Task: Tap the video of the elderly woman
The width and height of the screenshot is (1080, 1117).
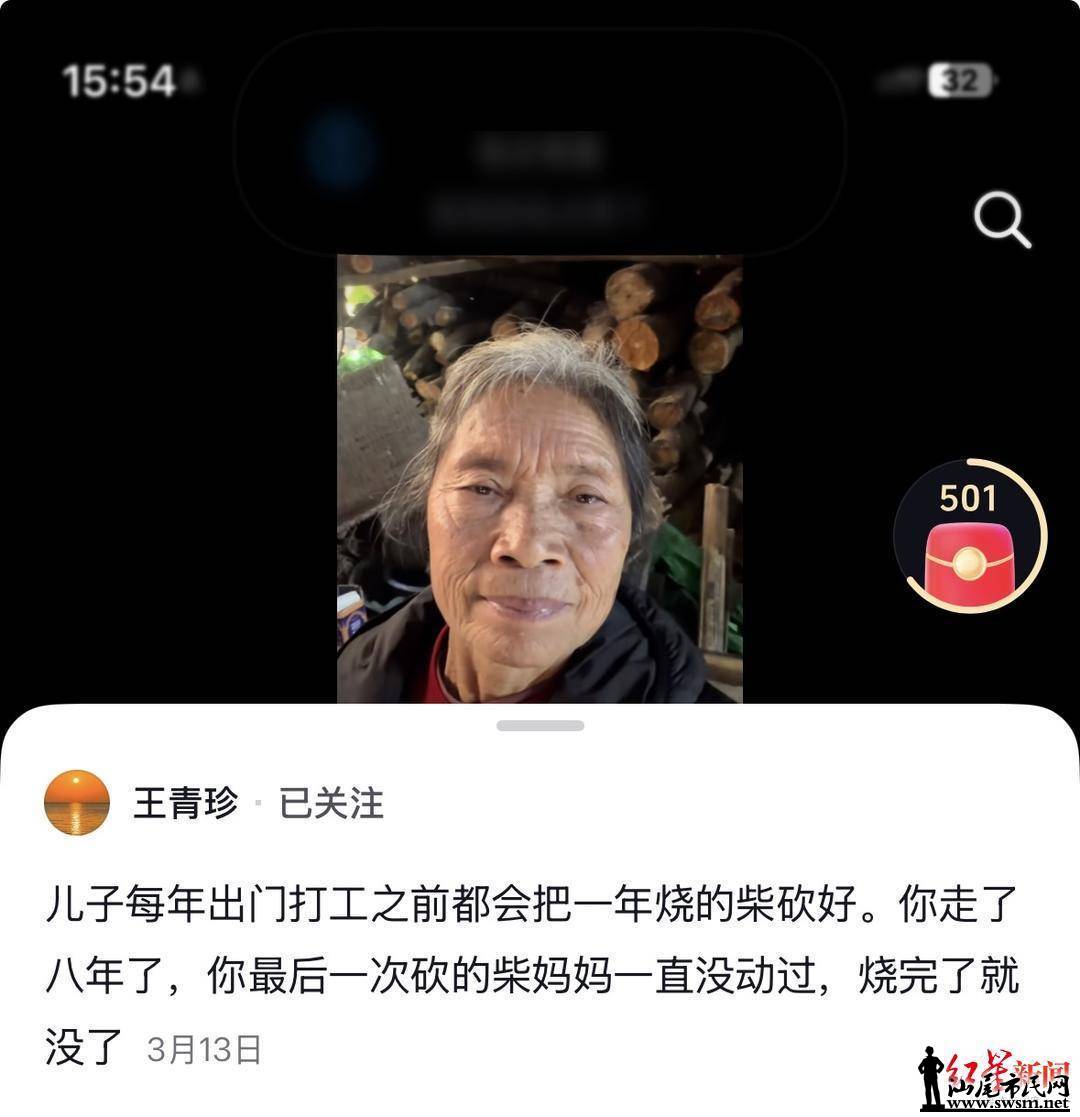Action: click(540, 480)
